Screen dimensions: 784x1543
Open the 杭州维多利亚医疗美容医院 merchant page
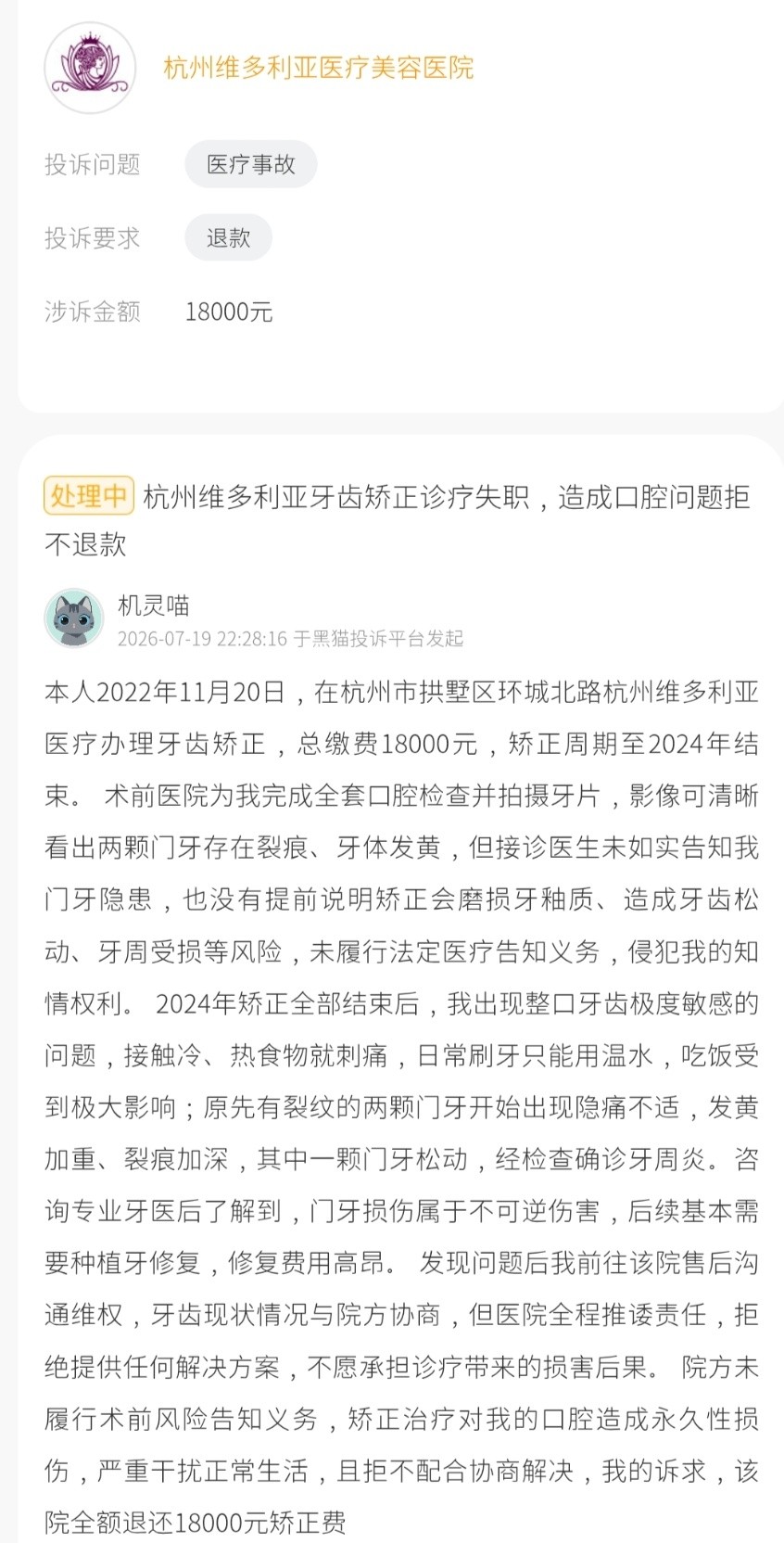[x=318, y=68]
